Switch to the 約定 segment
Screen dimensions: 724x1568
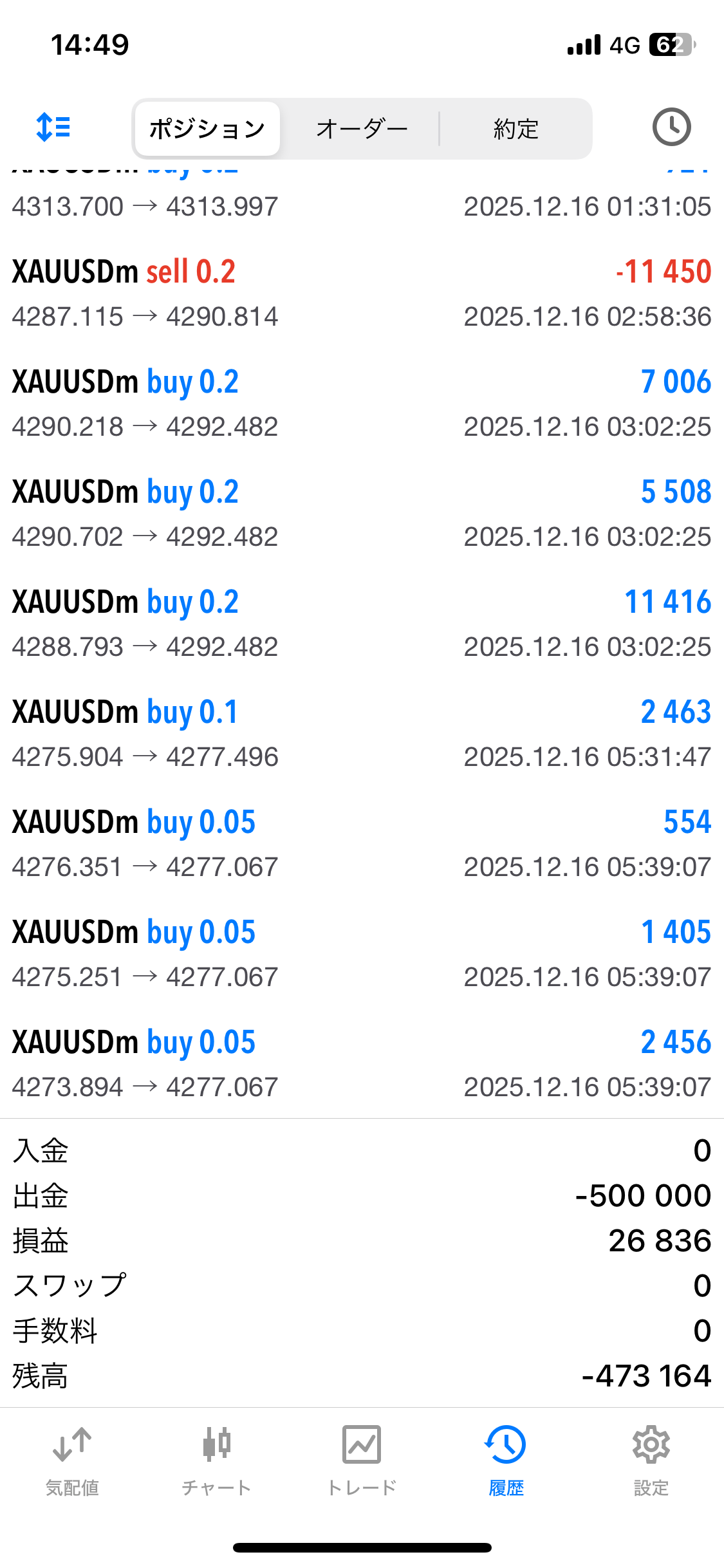pos(515,129)
